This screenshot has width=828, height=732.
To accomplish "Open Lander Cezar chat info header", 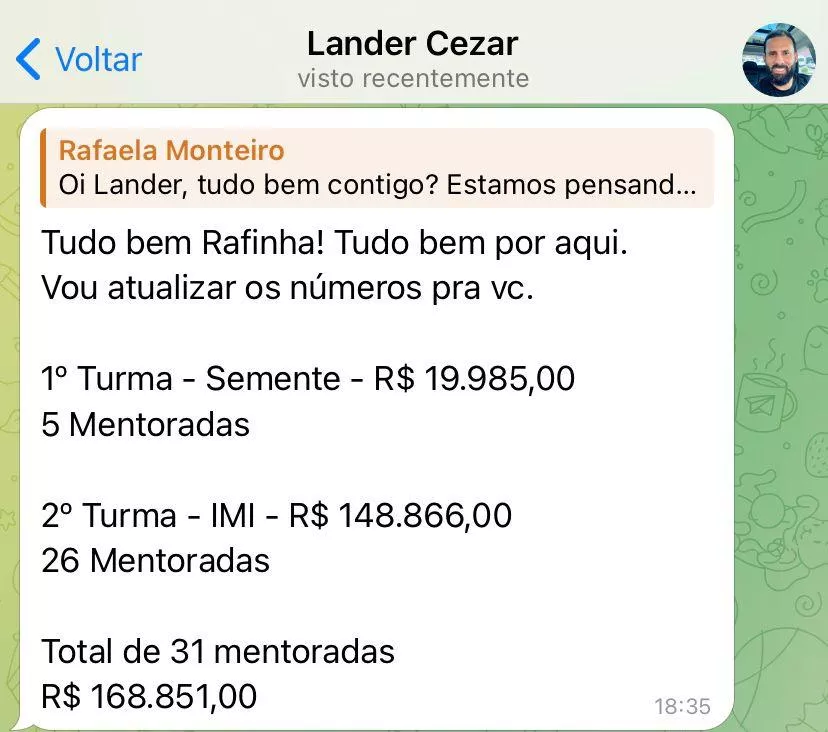I will click(413, 59).
